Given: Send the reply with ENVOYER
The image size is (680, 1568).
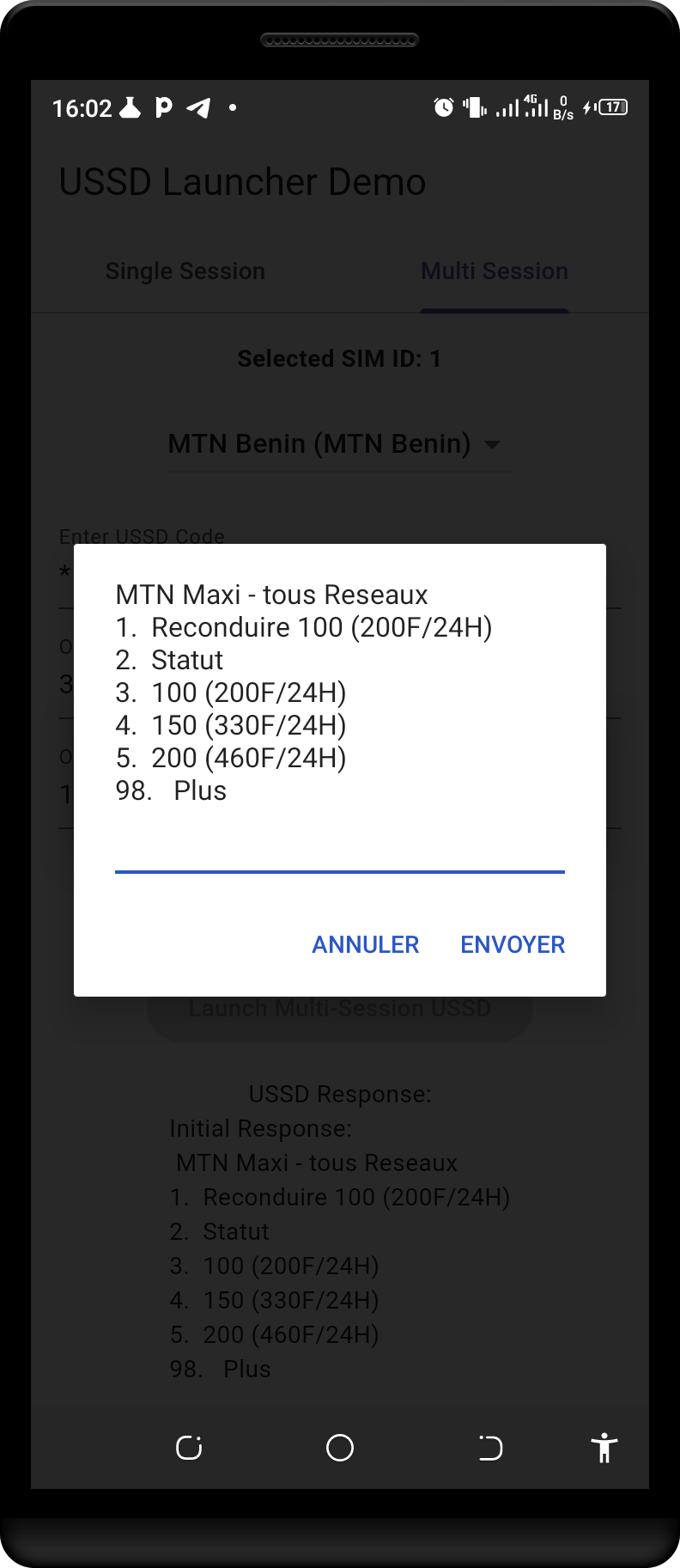Looking at the screenshot, I should [x=513, y=944].
